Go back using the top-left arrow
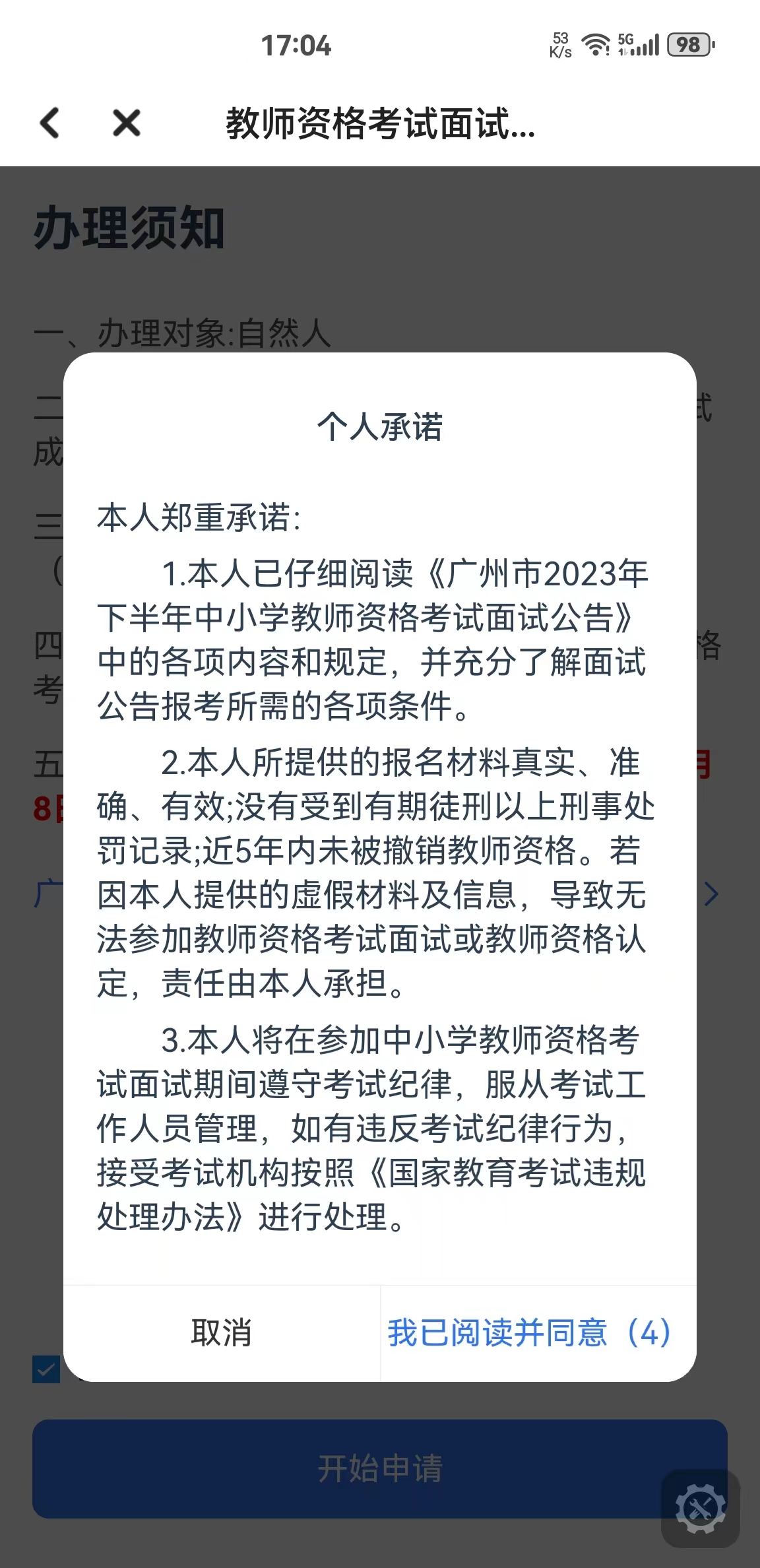Viewport: 760px width, 1568px height. [x=49, y=123]
